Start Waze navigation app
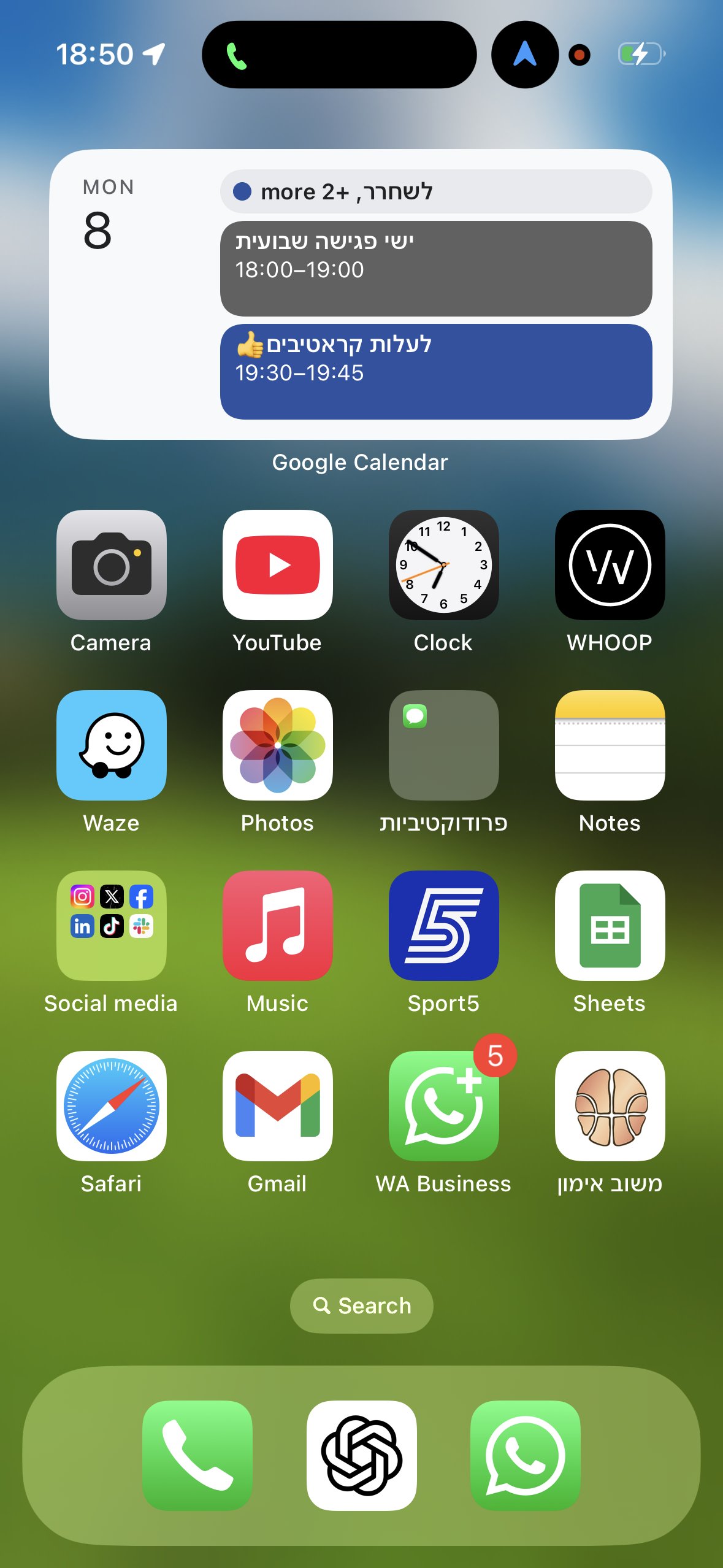 click(111, 745)
